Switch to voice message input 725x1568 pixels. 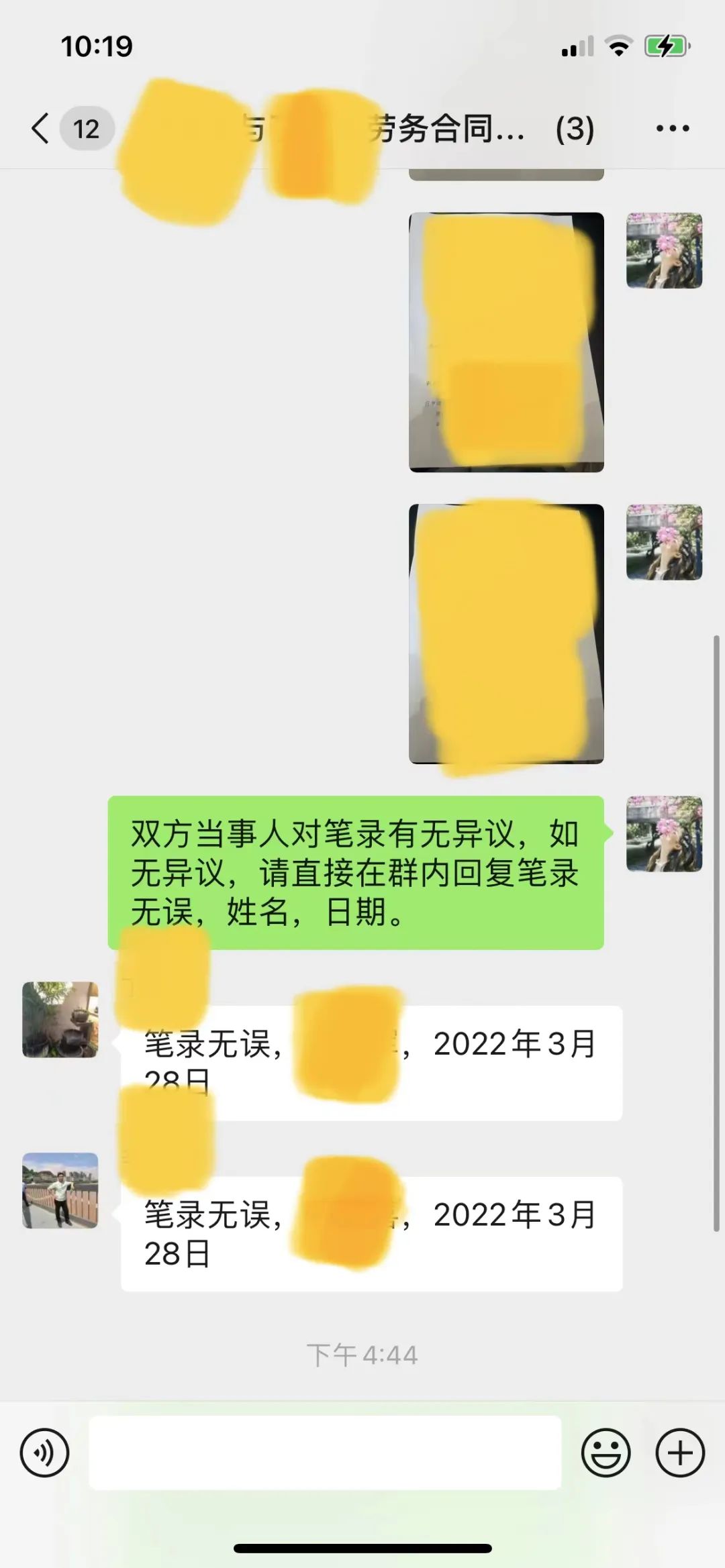[x=44, y=1453]
